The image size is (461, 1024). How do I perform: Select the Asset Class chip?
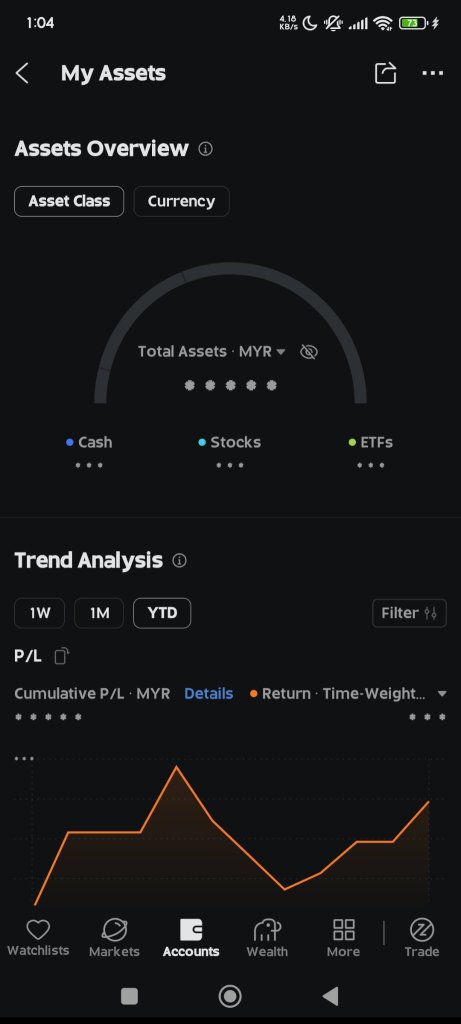pyautogui.click(x=69, y=201)
